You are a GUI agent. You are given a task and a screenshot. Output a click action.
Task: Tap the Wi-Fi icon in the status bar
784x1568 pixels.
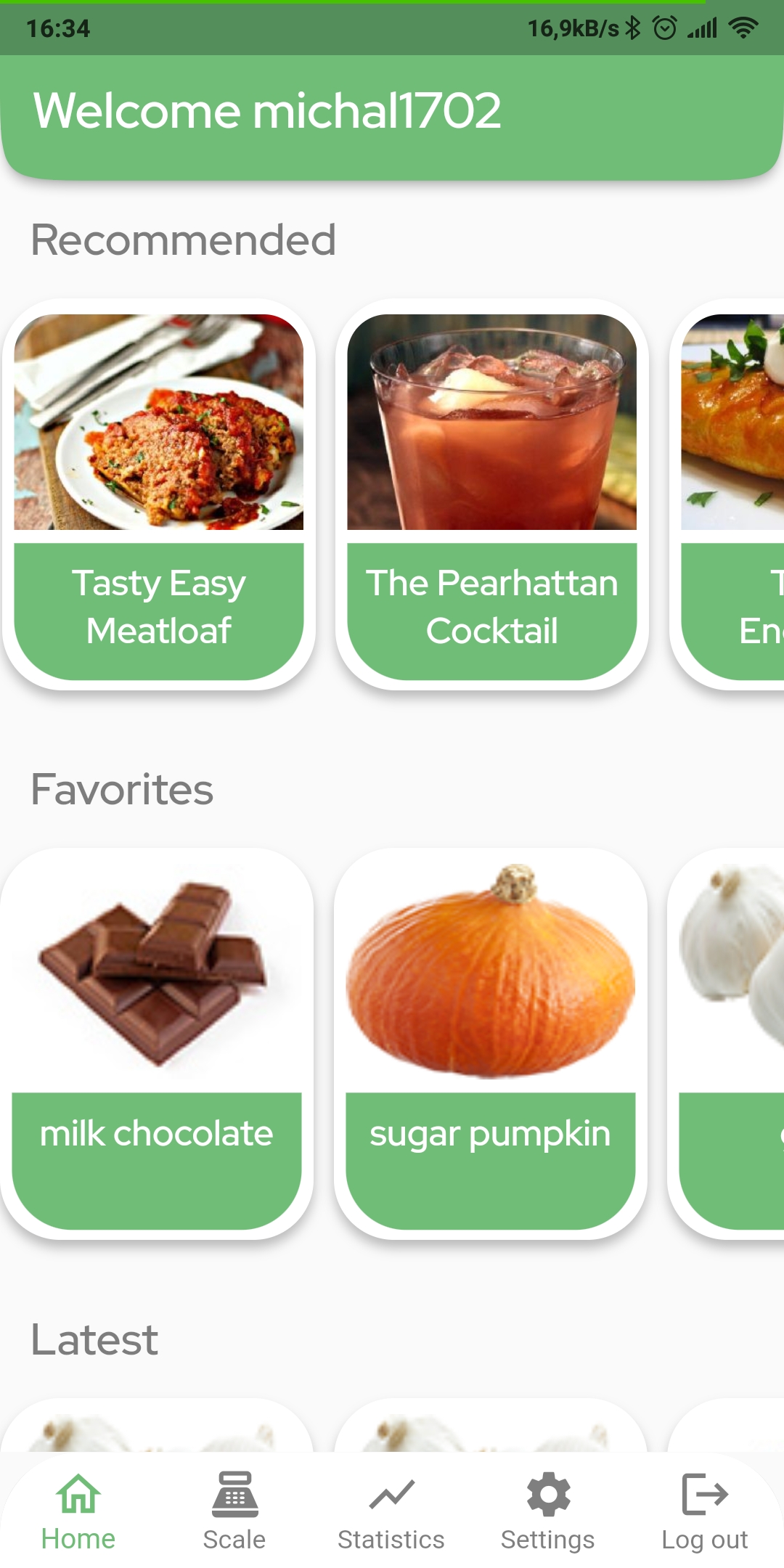742,29
